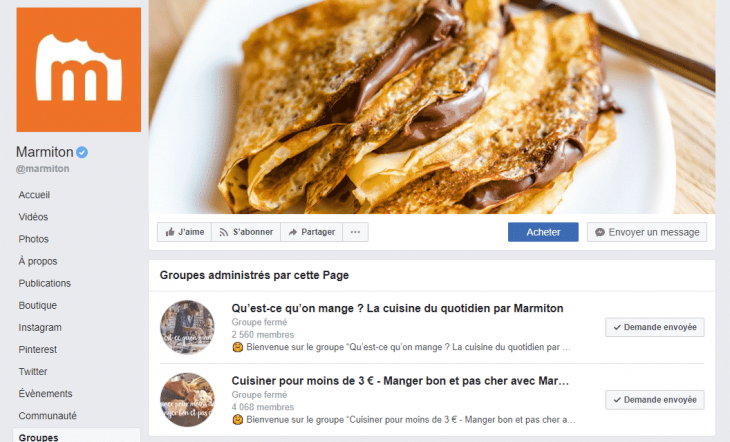Viewport: 730px width, 442px height.
Task: Open Évènements
Action: 45,393
